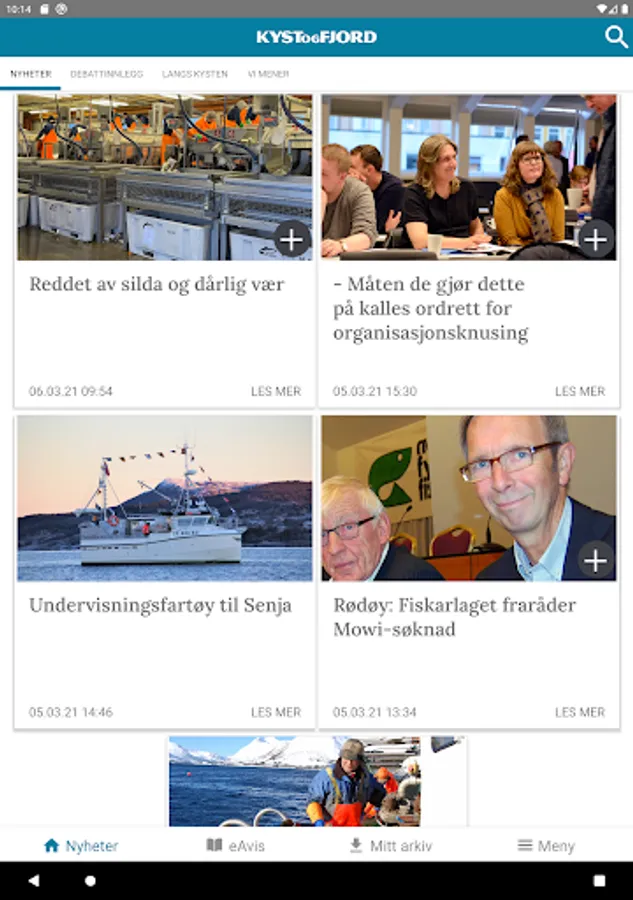This screenshot has width=633, height=900.
Task: Select the Nyheter top tab
Action: pos(31,74)
